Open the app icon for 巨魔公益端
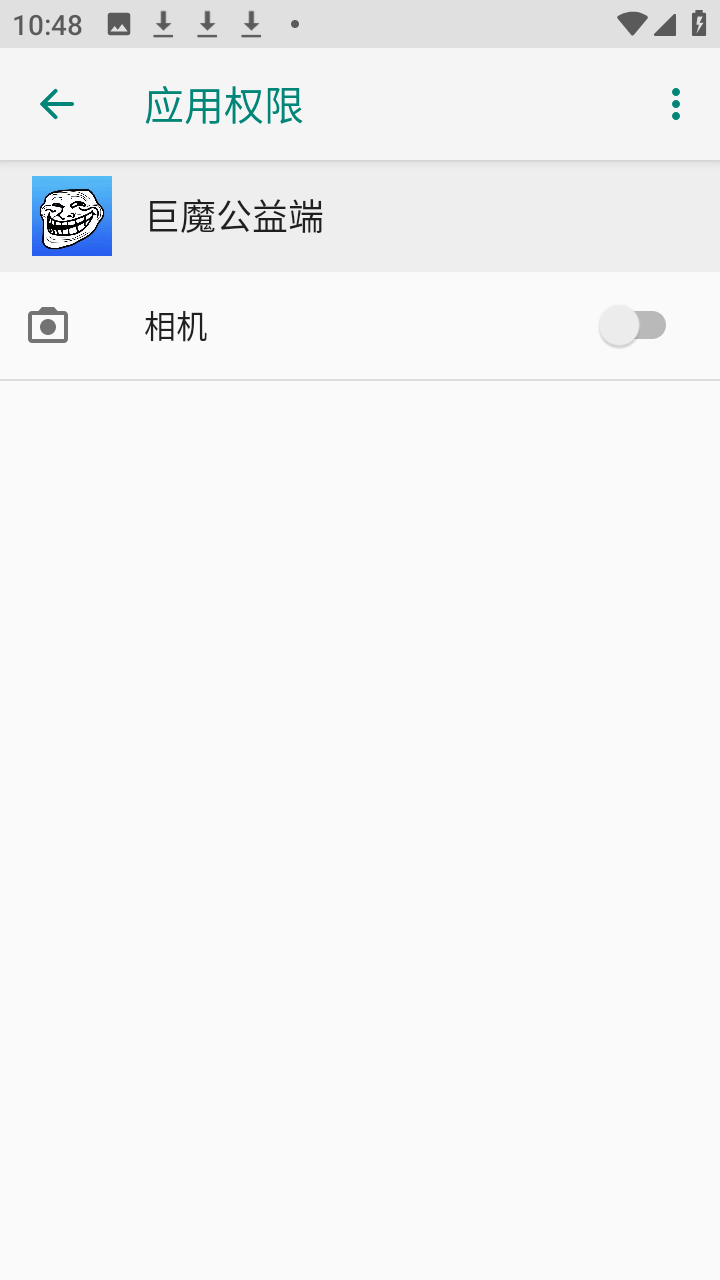 click(71, 215)
